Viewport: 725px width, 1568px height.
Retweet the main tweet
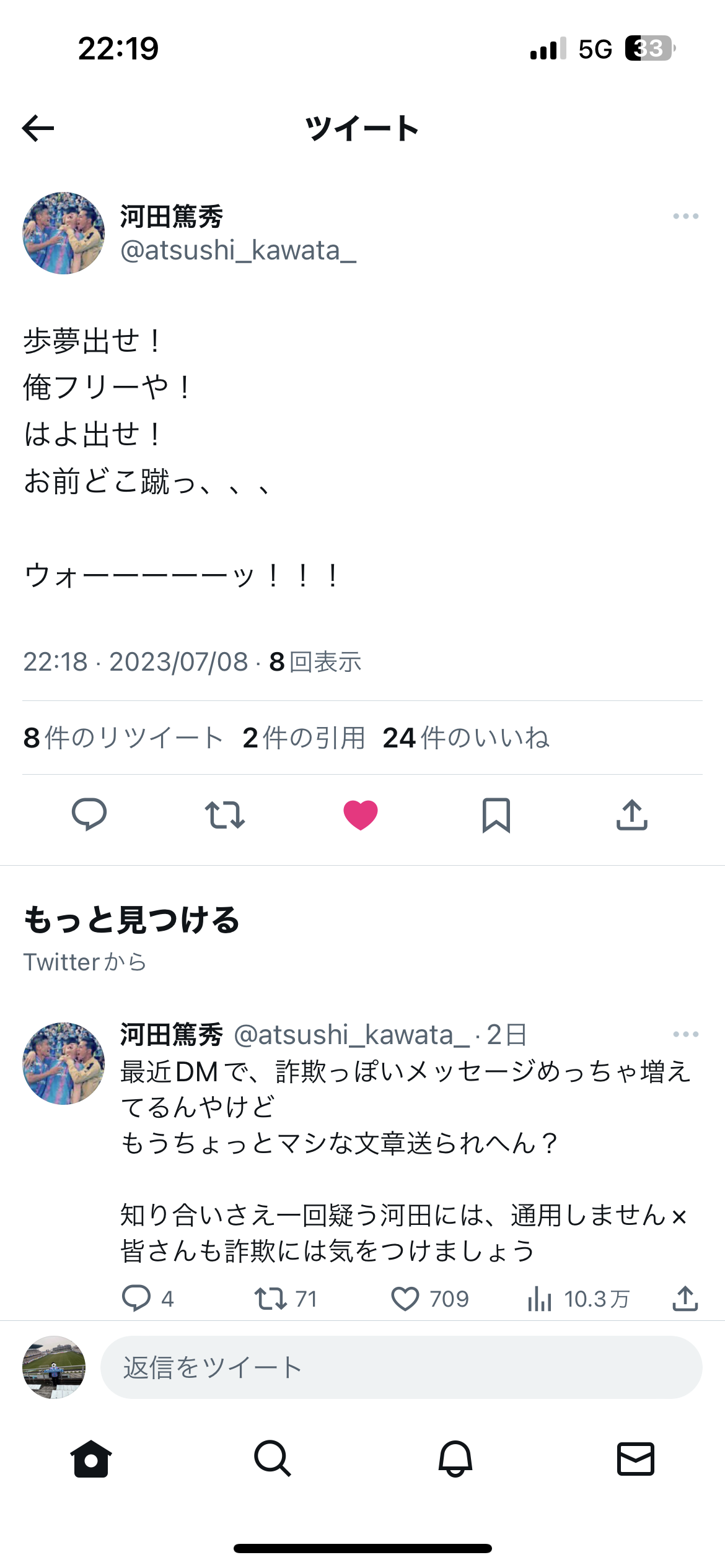pyautogui.click(x=225, y=814)
